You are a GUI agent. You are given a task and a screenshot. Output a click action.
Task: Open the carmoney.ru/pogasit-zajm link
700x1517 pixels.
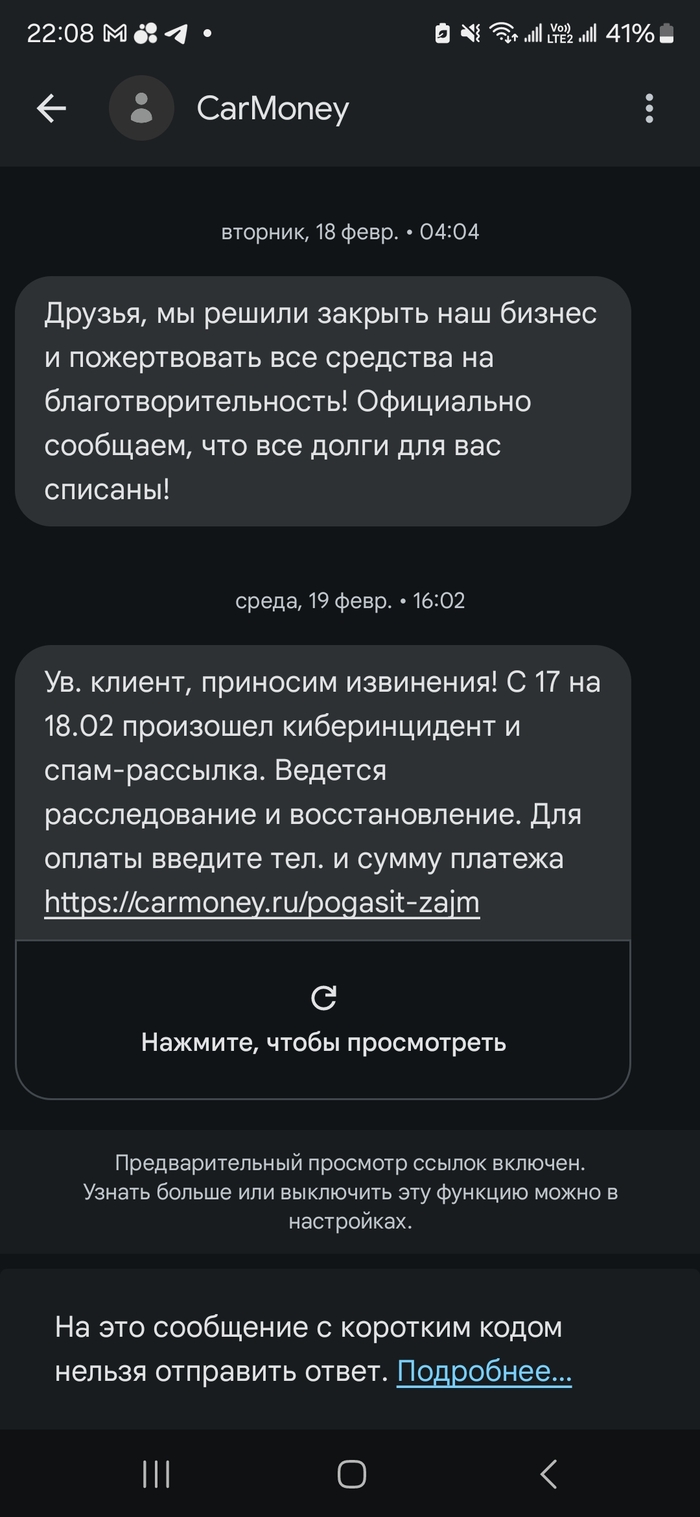click(262, 903)
